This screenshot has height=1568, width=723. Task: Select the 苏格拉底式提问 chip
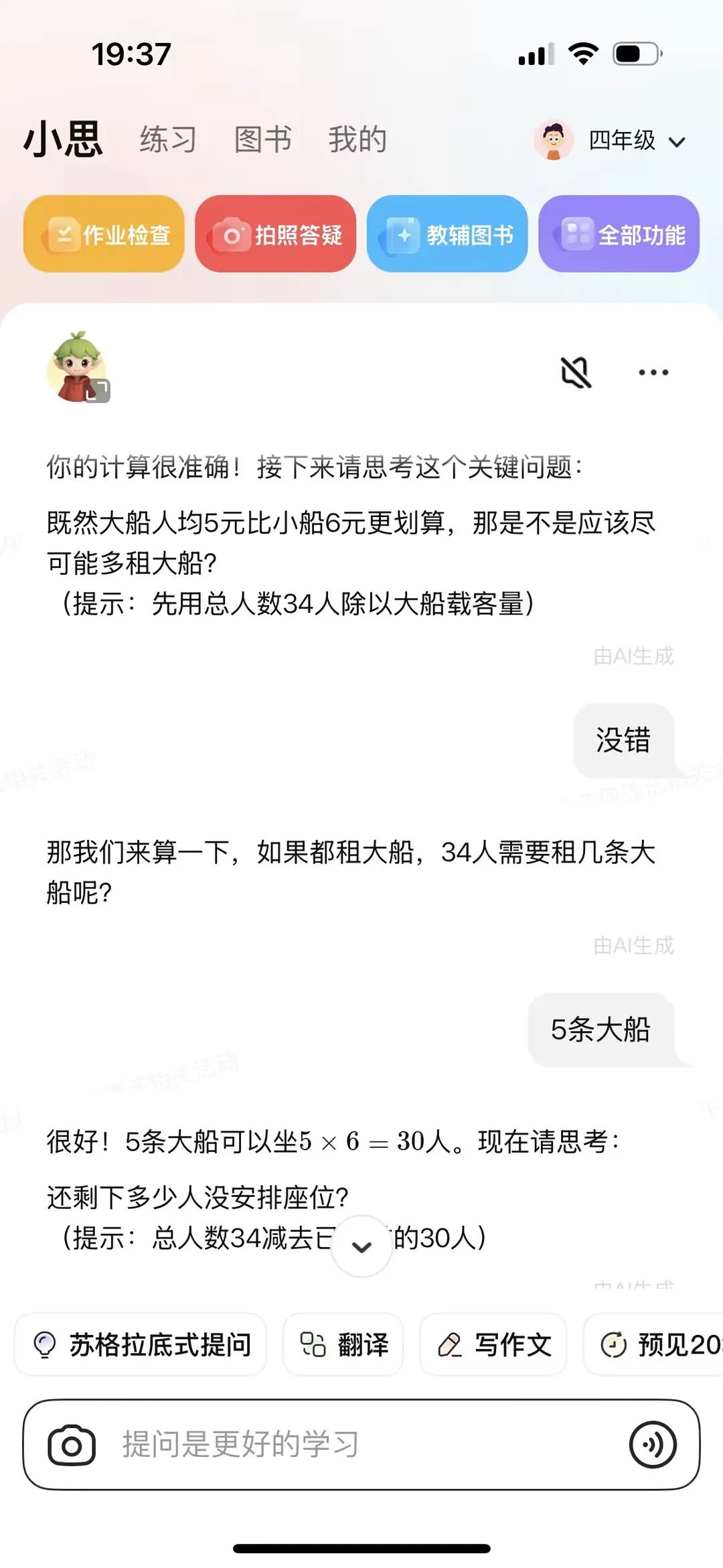tap(141, 1344)
